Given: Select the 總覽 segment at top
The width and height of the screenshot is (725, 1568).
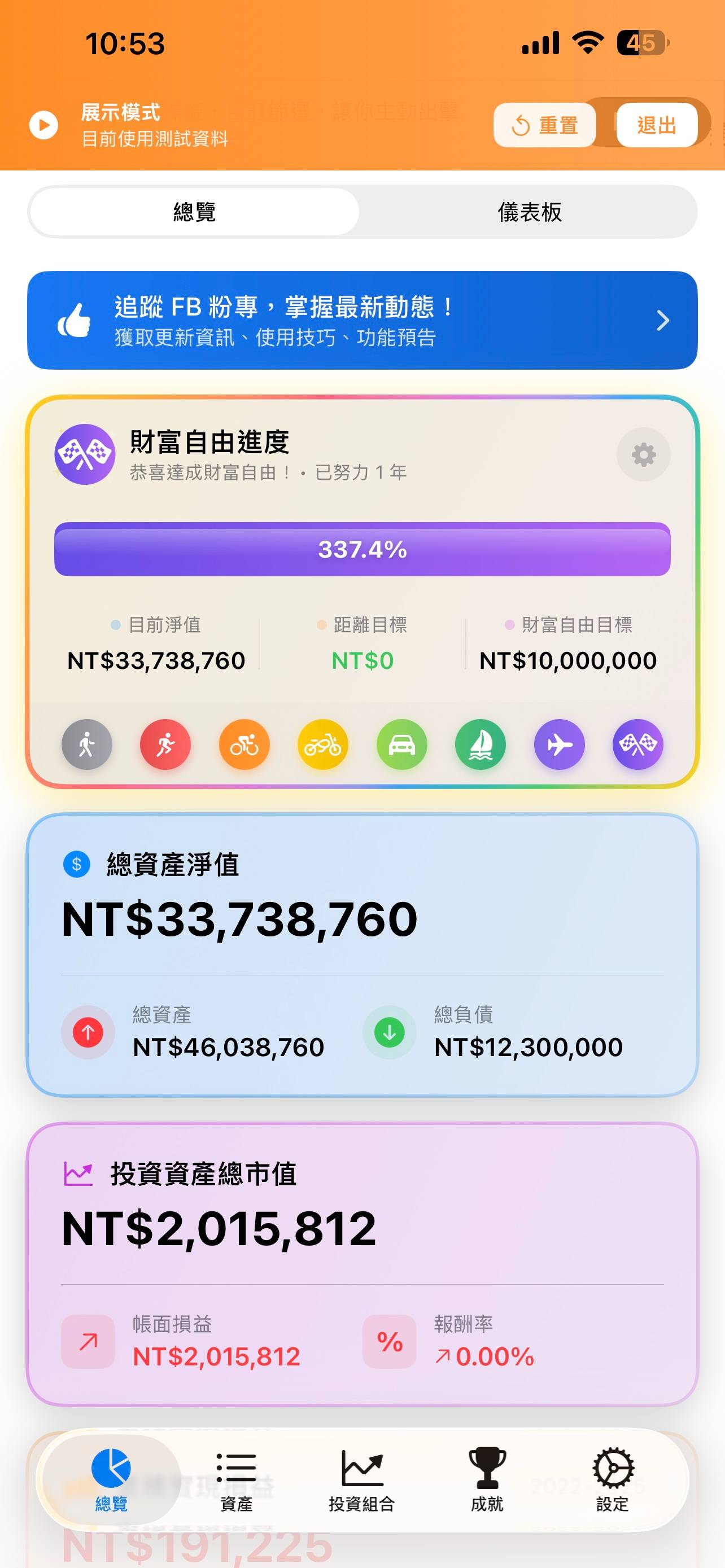Looking at the screenshot, I should [x=194, y=212].
